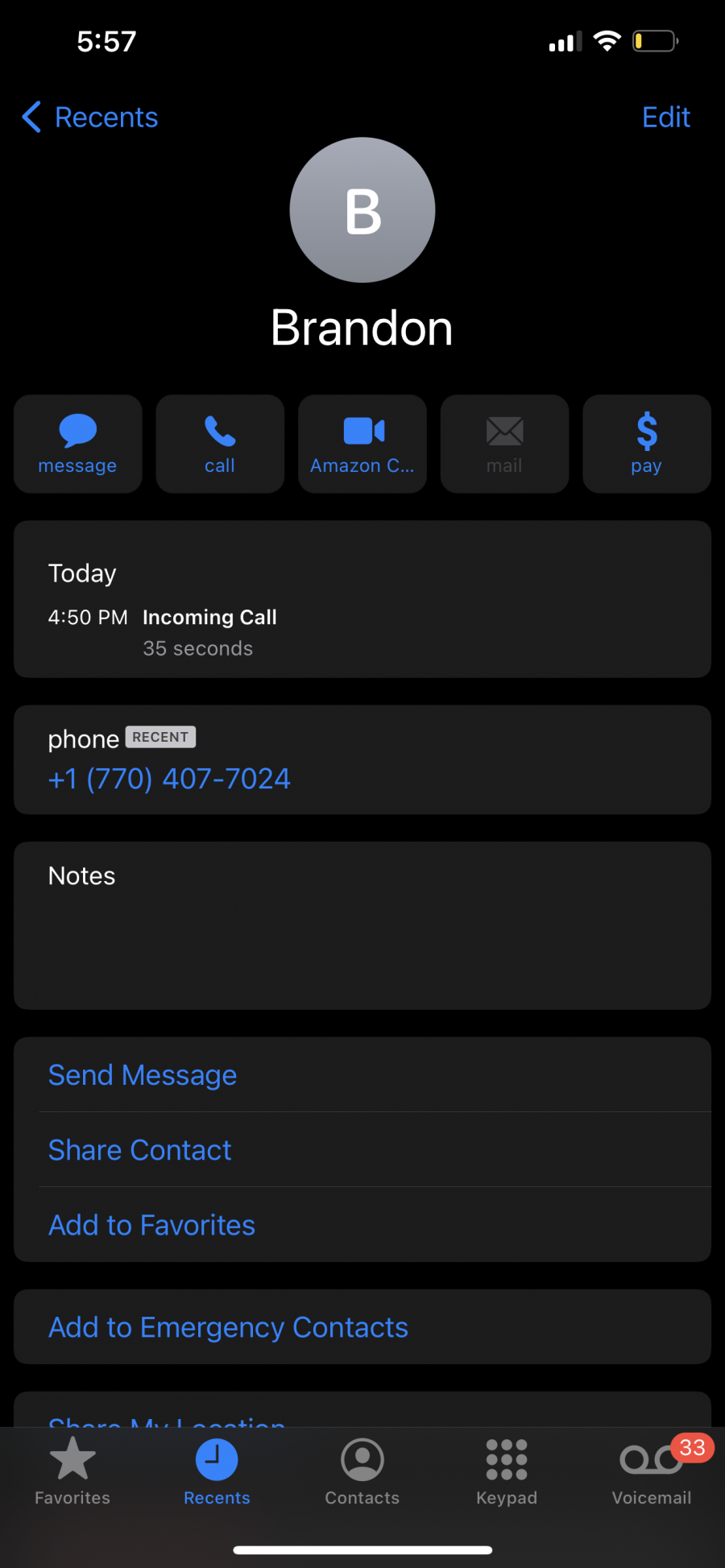Switch to the Favorites tab
This screenshot has width=725, height=1568.
72,1472
